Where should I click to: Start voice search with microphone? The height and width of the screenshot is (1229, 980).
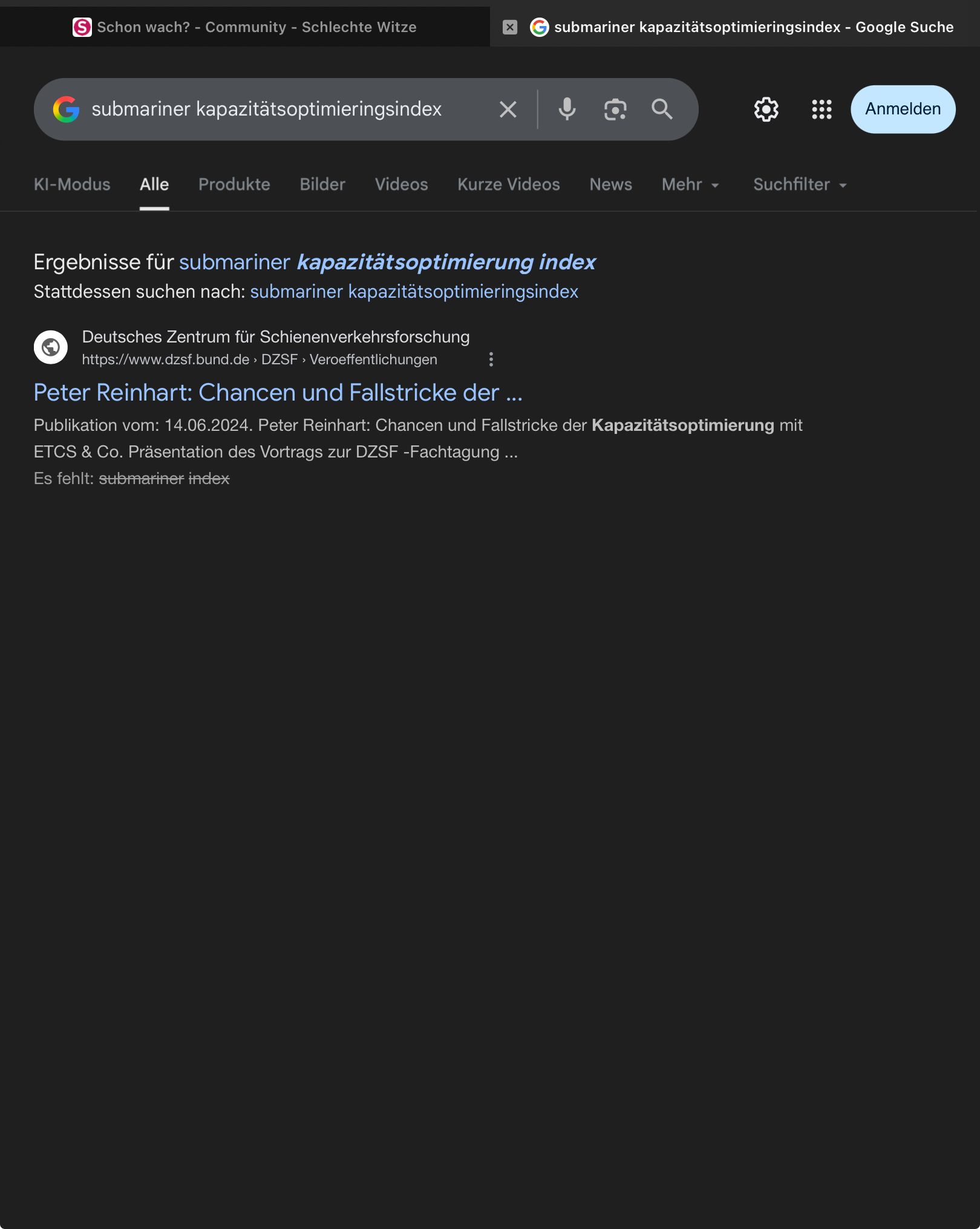[x=567, y=110]
